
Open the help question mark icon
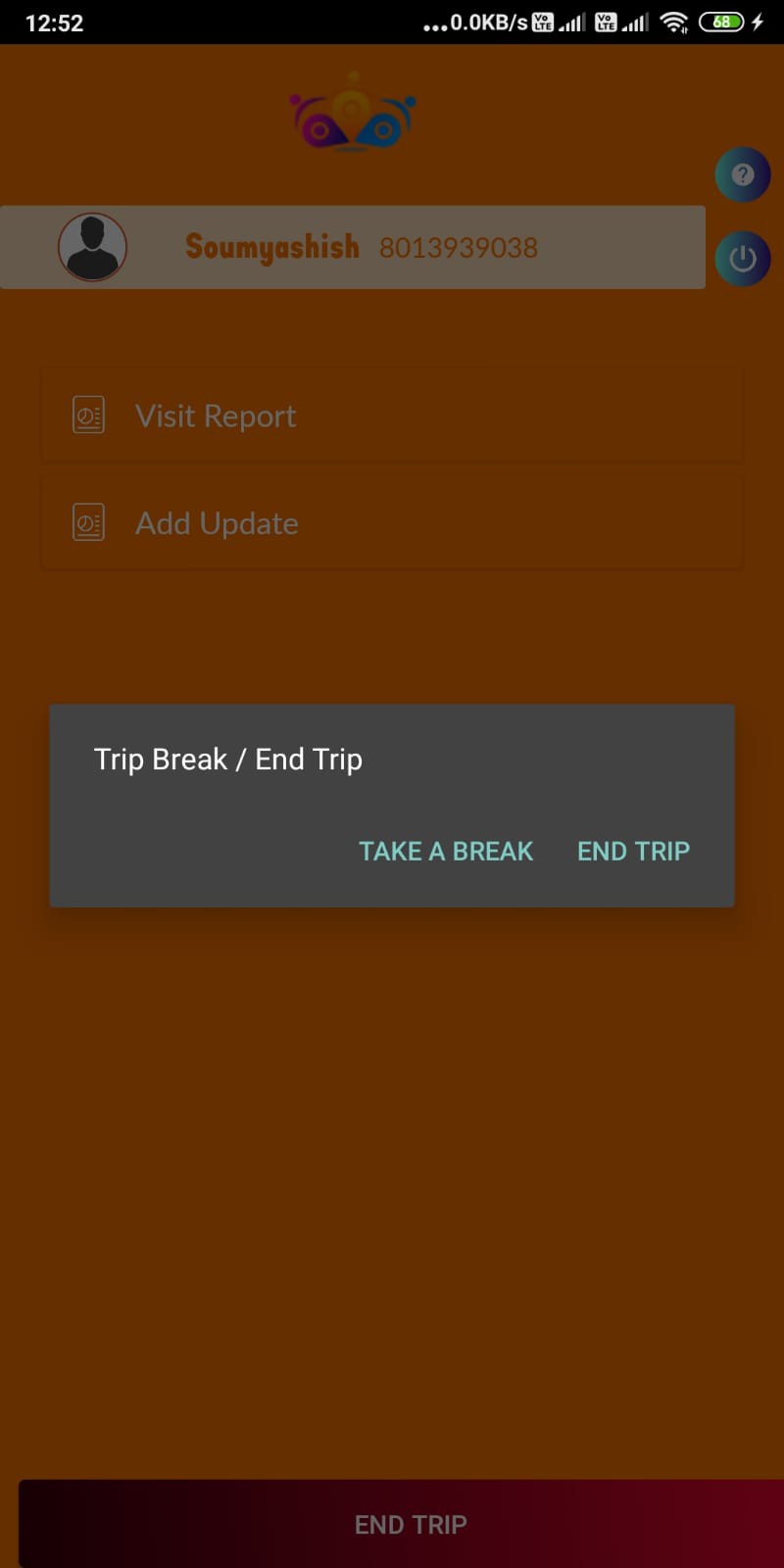(743, 175)
